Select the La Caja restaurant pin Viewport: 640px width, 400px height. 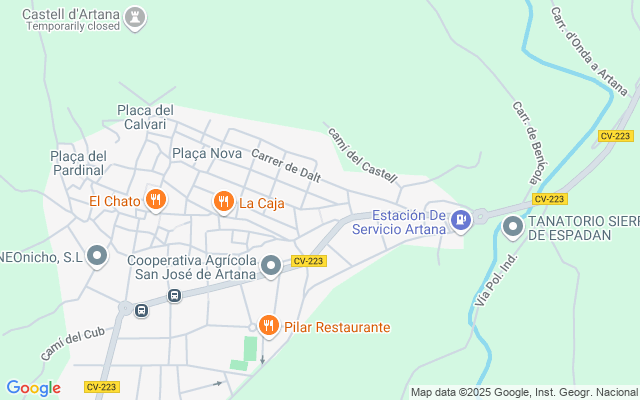coord(224,202)
